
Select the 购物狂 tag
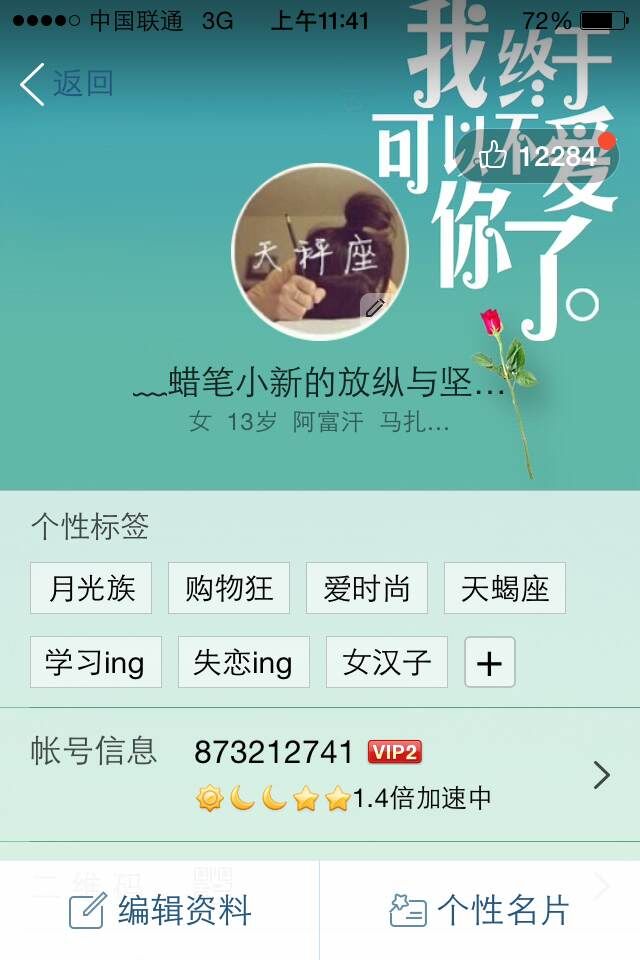coord(229,588)
